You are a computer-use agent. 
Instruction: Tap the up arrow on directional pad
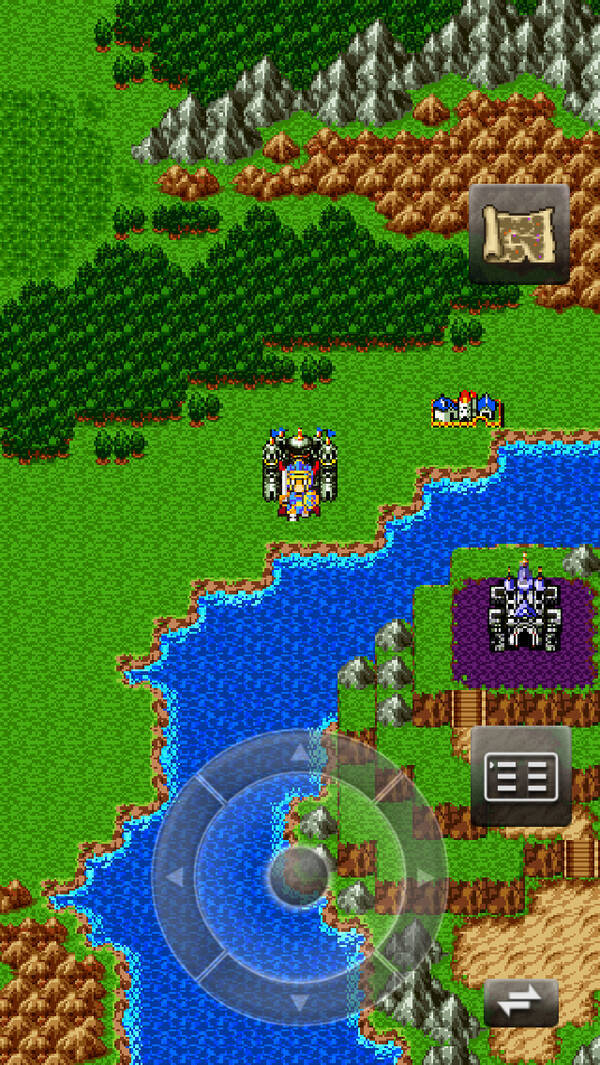click(298, 750)
